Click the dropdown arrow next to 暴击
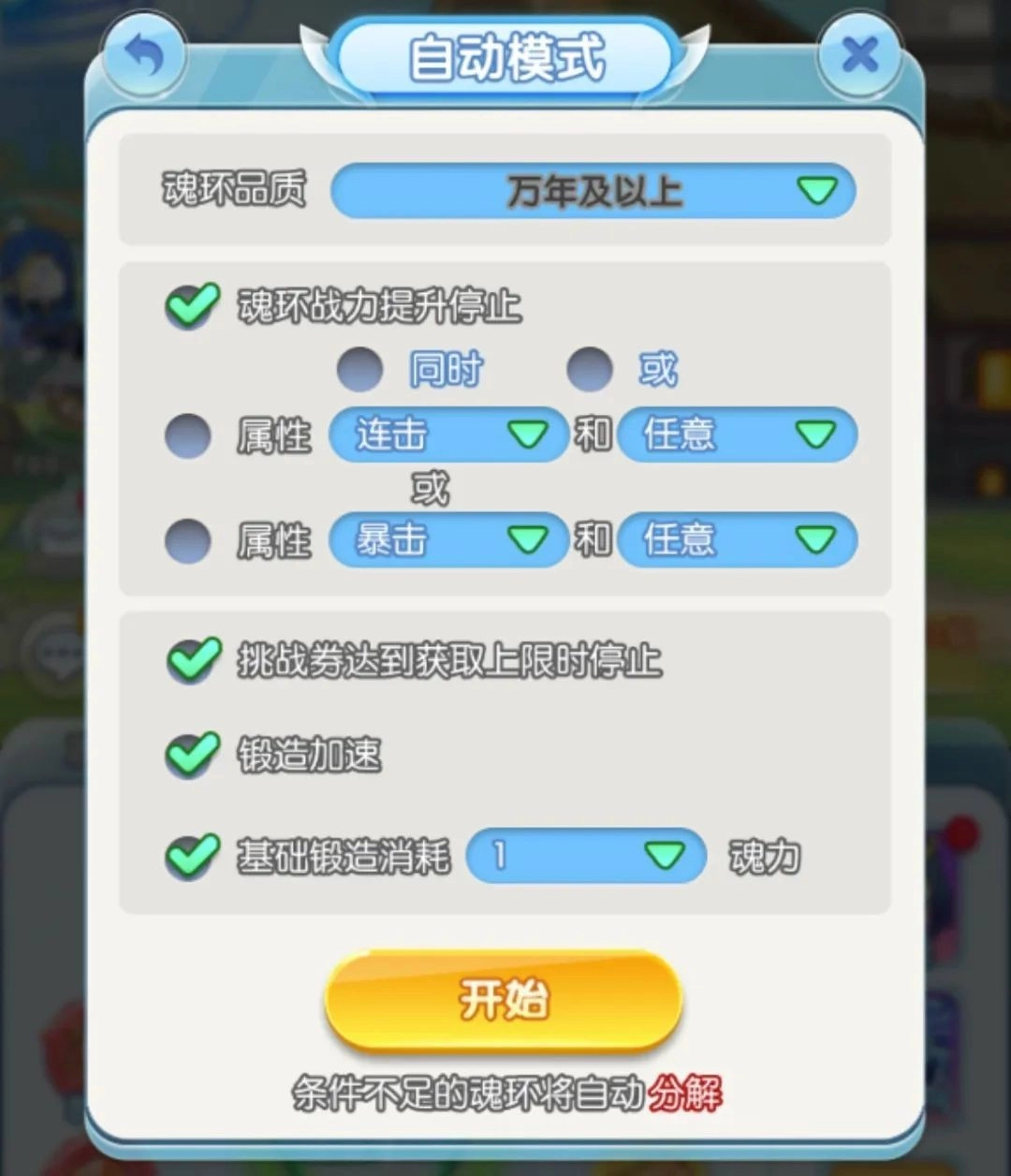The height and width of the screenshot is (1176, 1011). [x=527, y=541]
